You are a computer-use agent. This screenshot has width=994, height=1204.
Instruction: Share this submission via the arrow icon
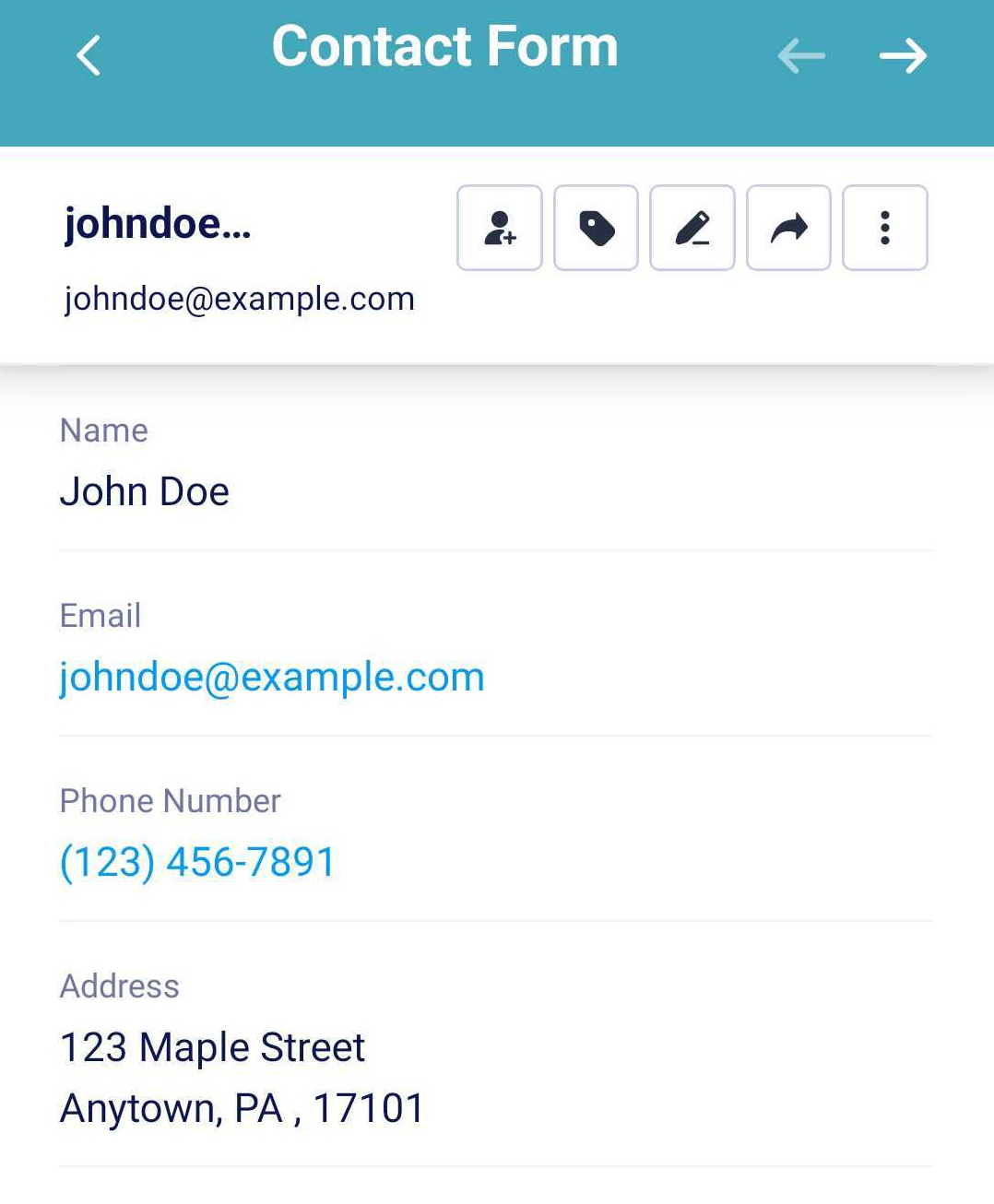coord(788,228)
